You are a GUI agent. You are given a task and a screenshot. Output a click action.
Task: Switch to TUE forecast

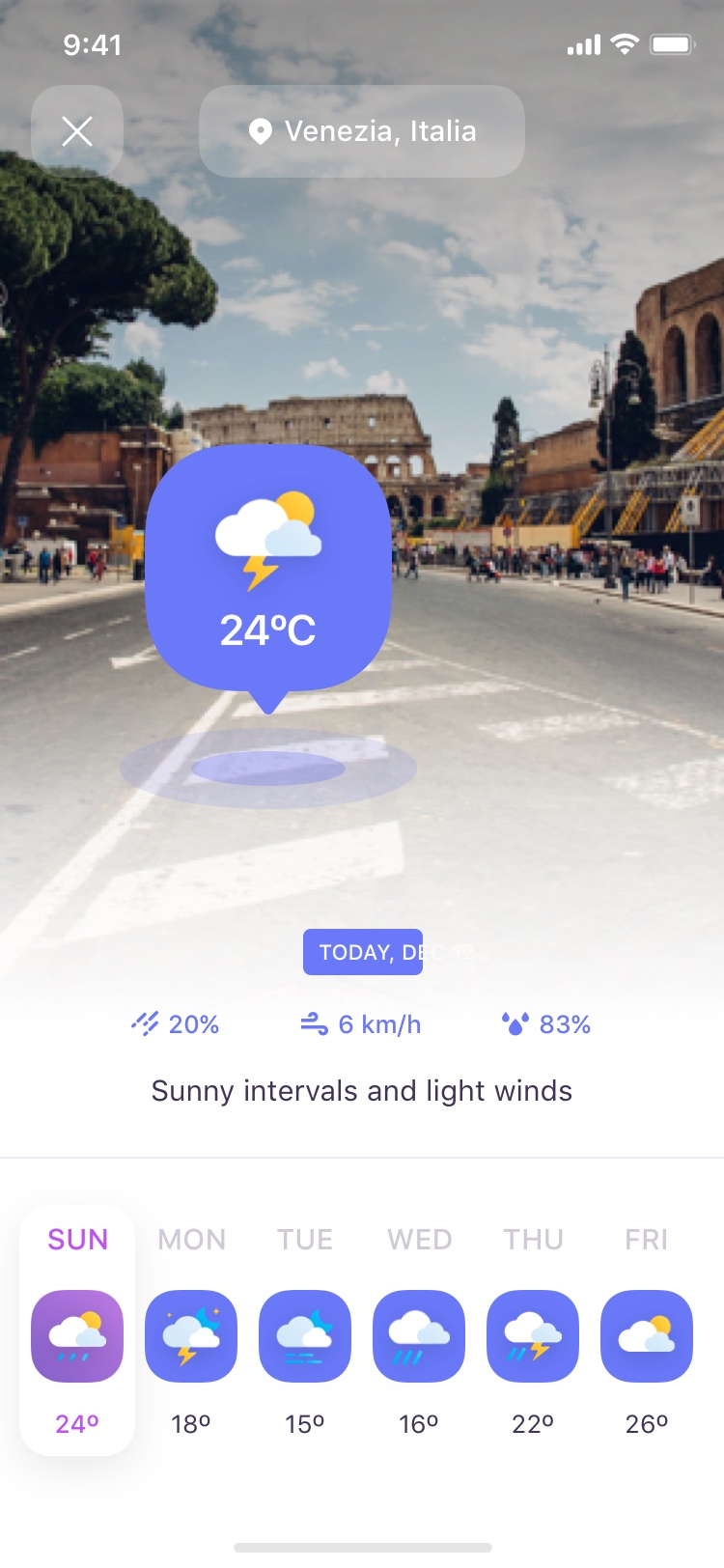click(305, 1330)
